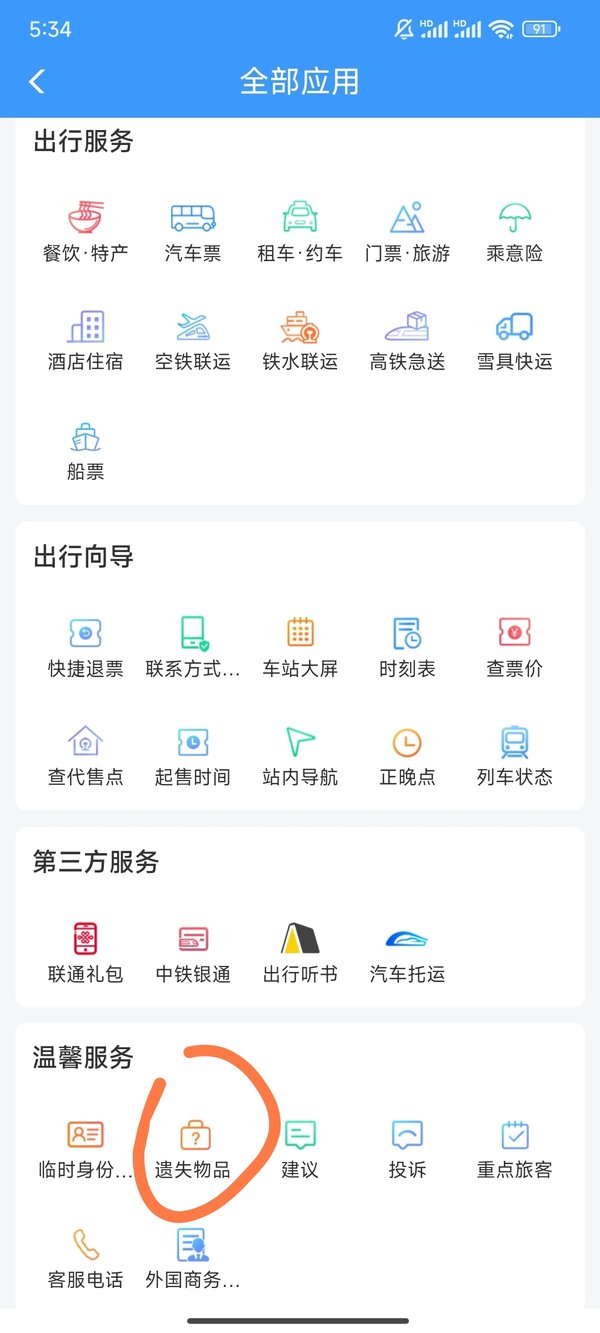The width and height of the screenshot is (600, 1333).
Task: View 车站大屏 station board
Action: pos(300,648)
